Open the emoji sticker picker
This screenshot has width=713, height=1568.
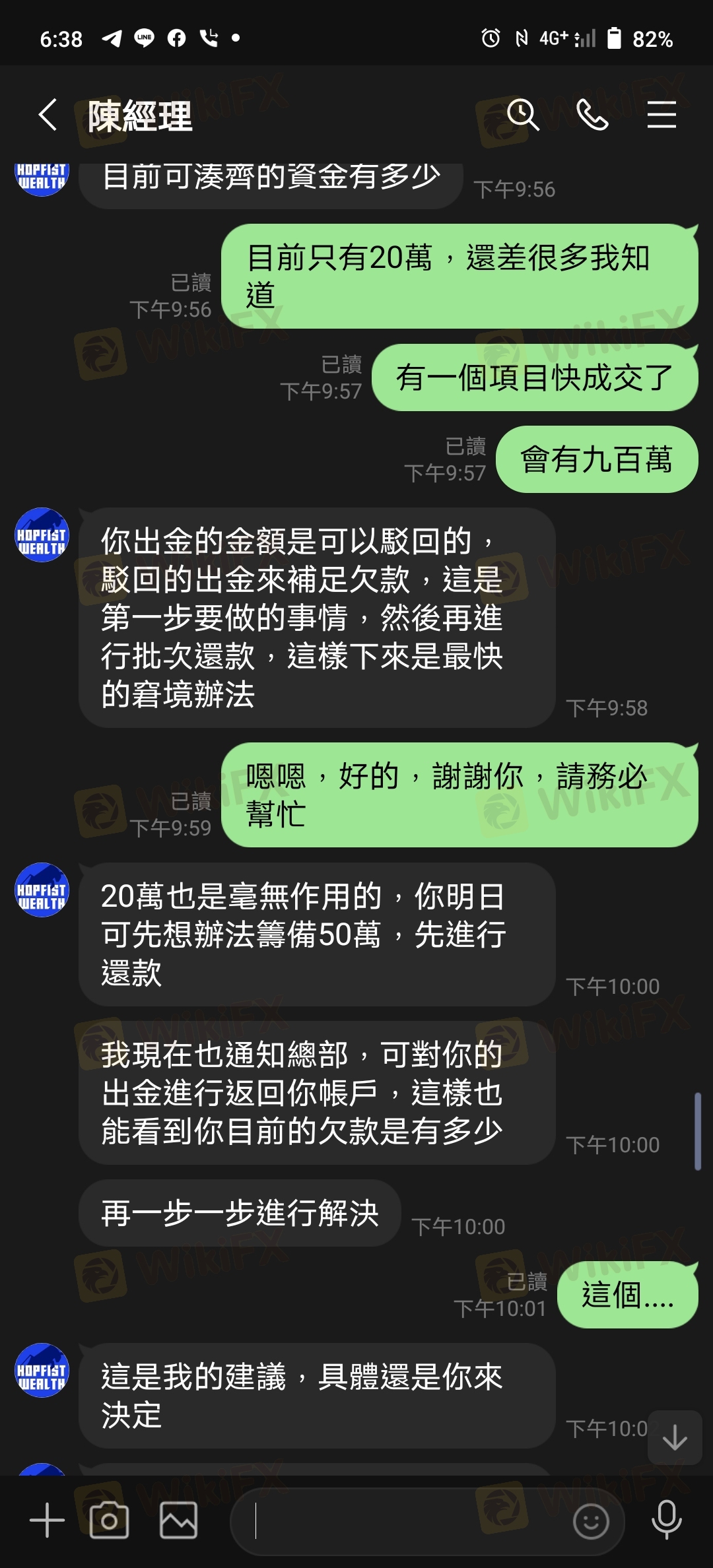(x=590, y=1520)
